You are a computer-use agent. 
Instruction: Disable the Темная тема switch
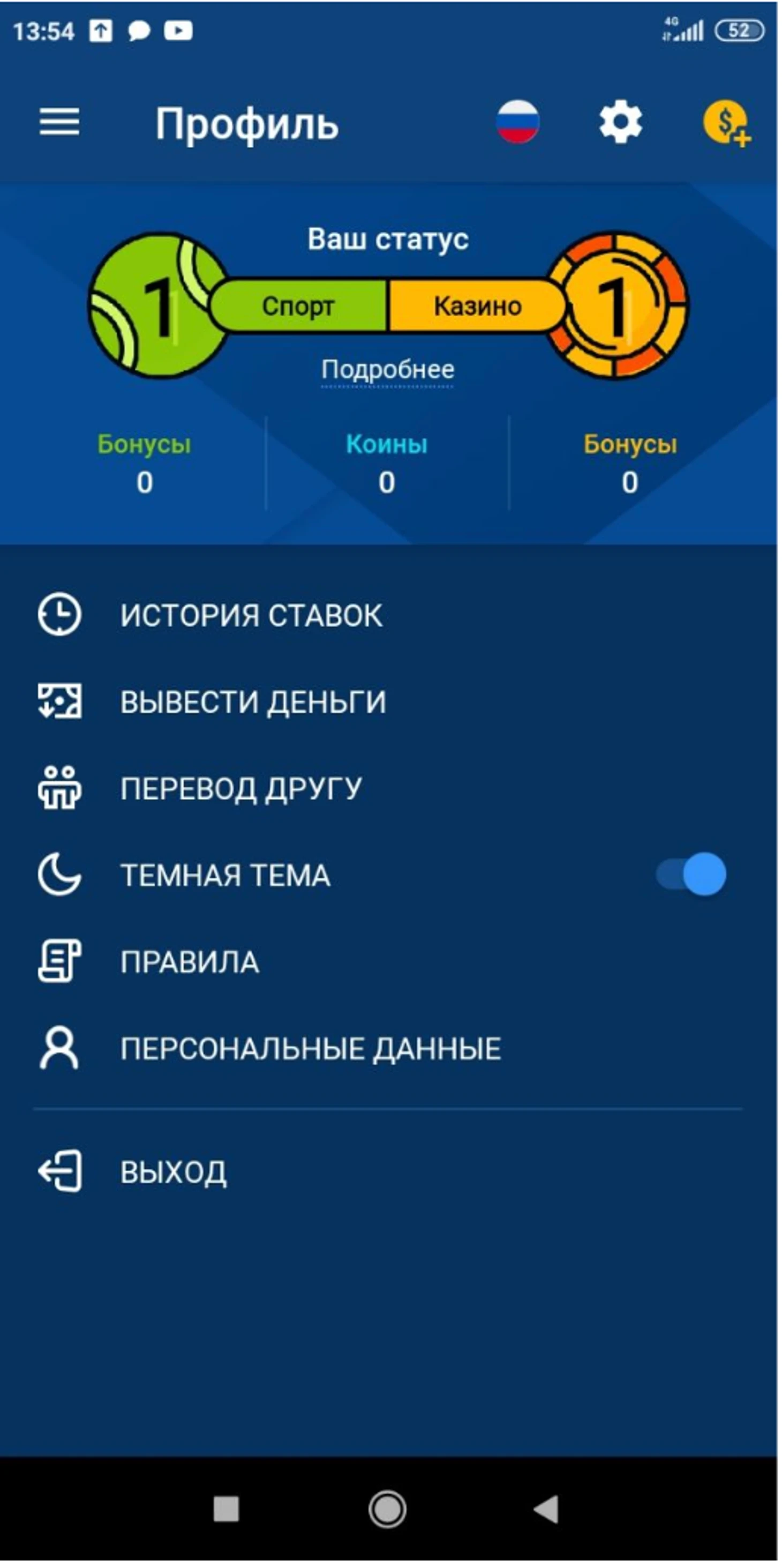pyautogui.click(x=691, y=875)
